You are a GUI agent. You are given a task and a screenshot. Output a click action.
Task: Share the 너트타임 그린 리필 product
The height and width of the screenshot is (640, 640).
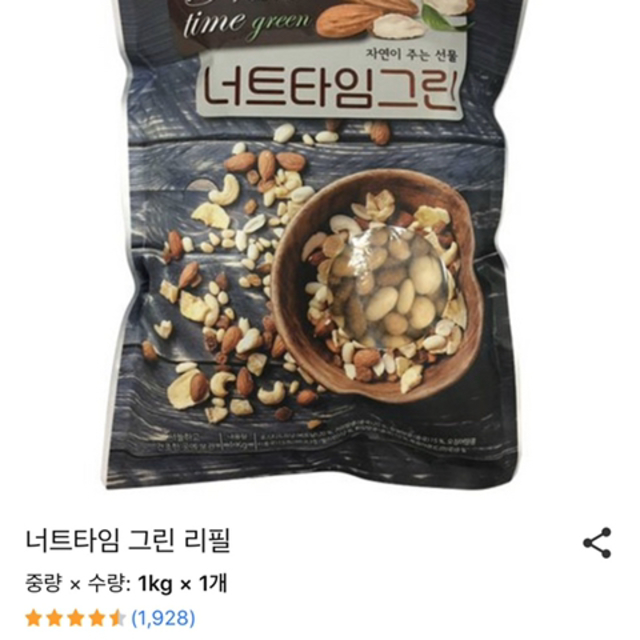[x=597, y=543]
